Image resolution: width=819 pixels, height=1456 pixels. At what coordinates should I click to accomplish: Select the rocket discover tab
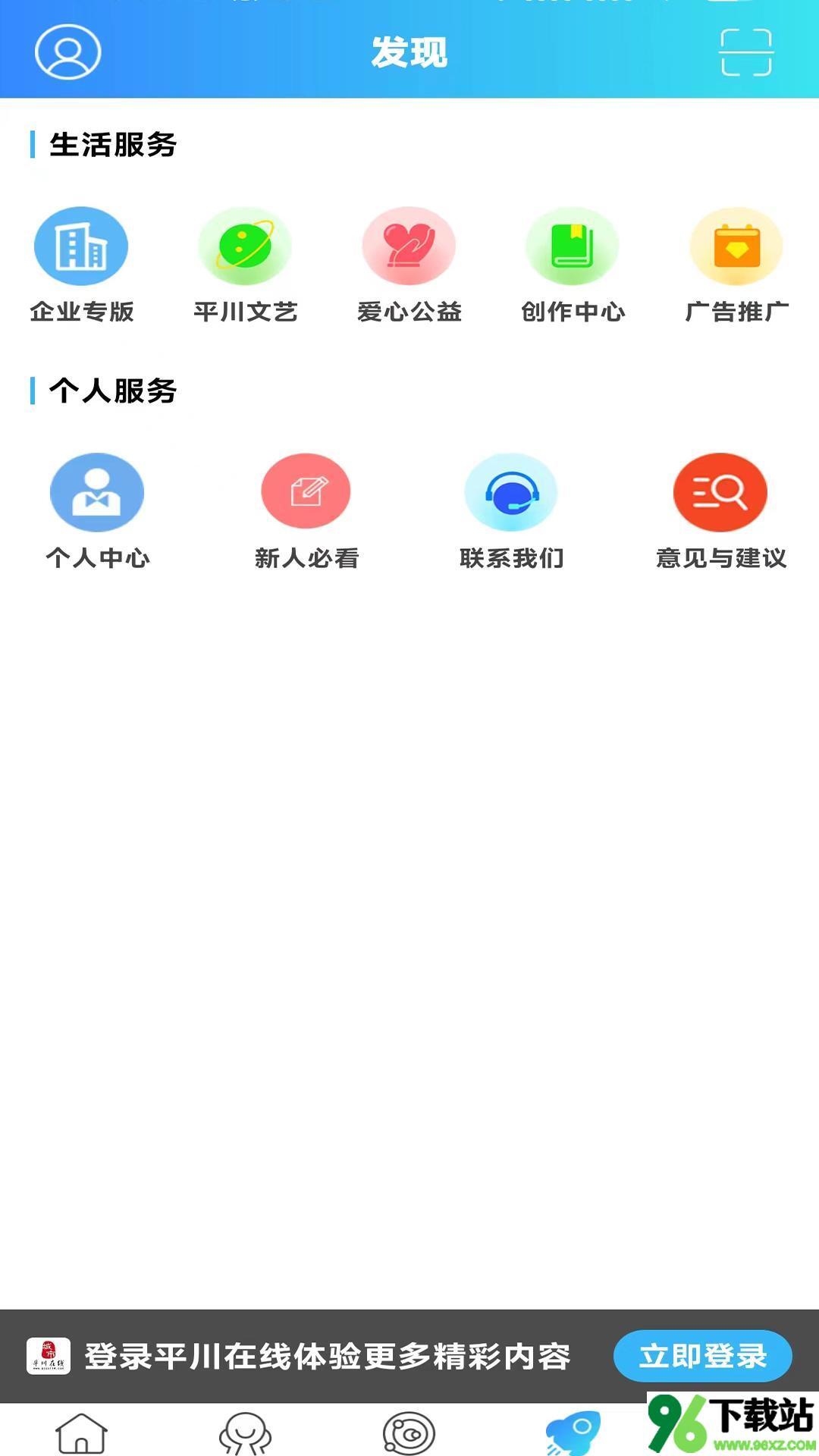tap(573, 1433)
